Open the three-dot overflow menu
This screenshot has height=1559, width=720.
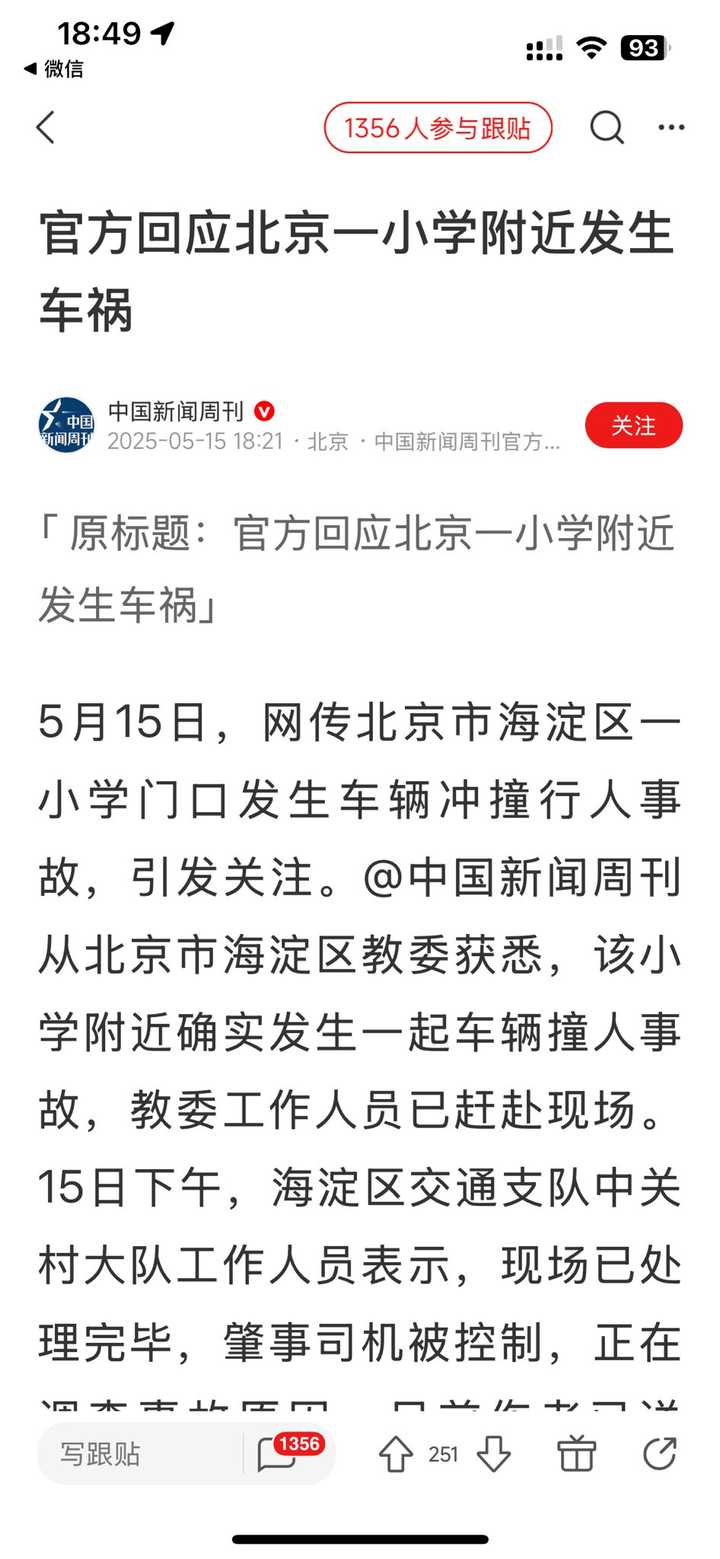point(671,128)
